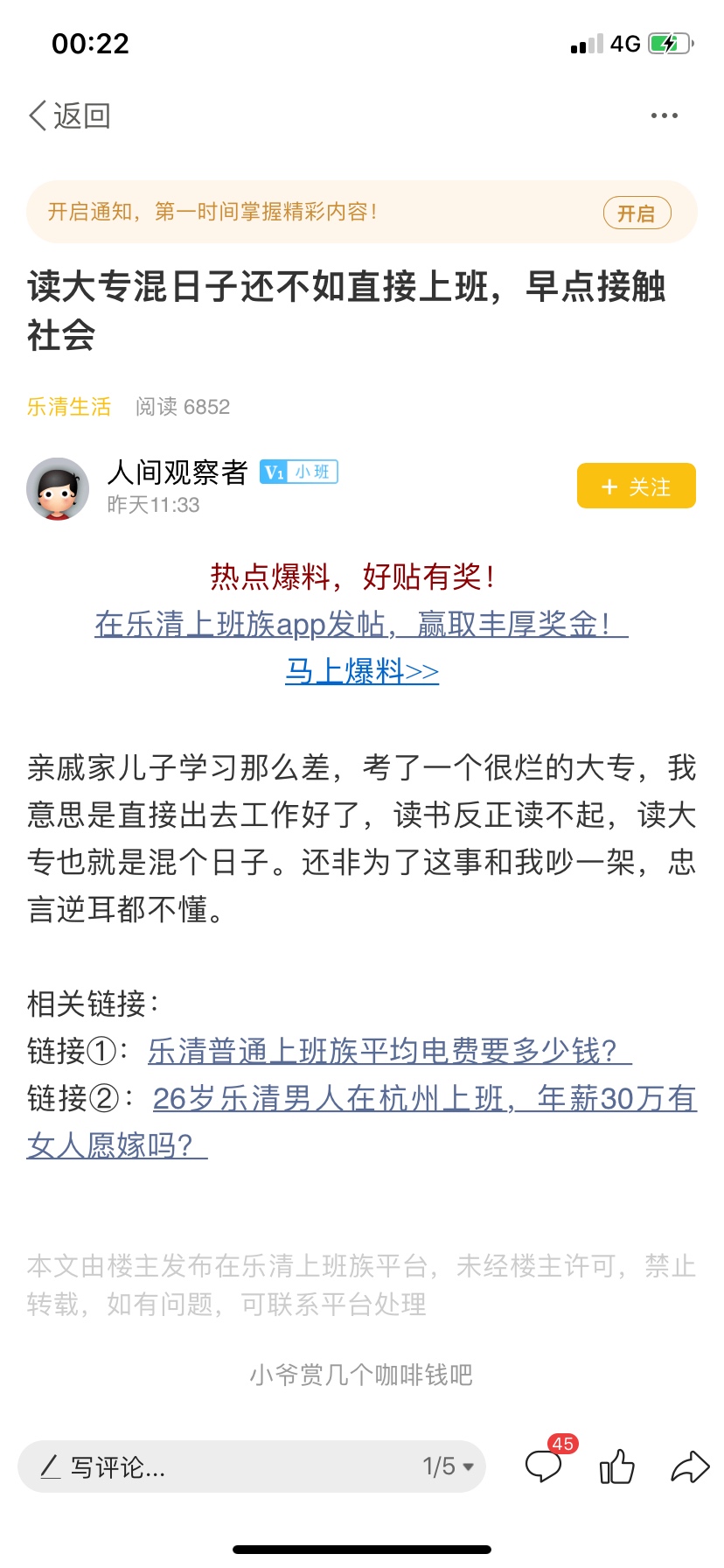Share this post

click(690, 1466)
